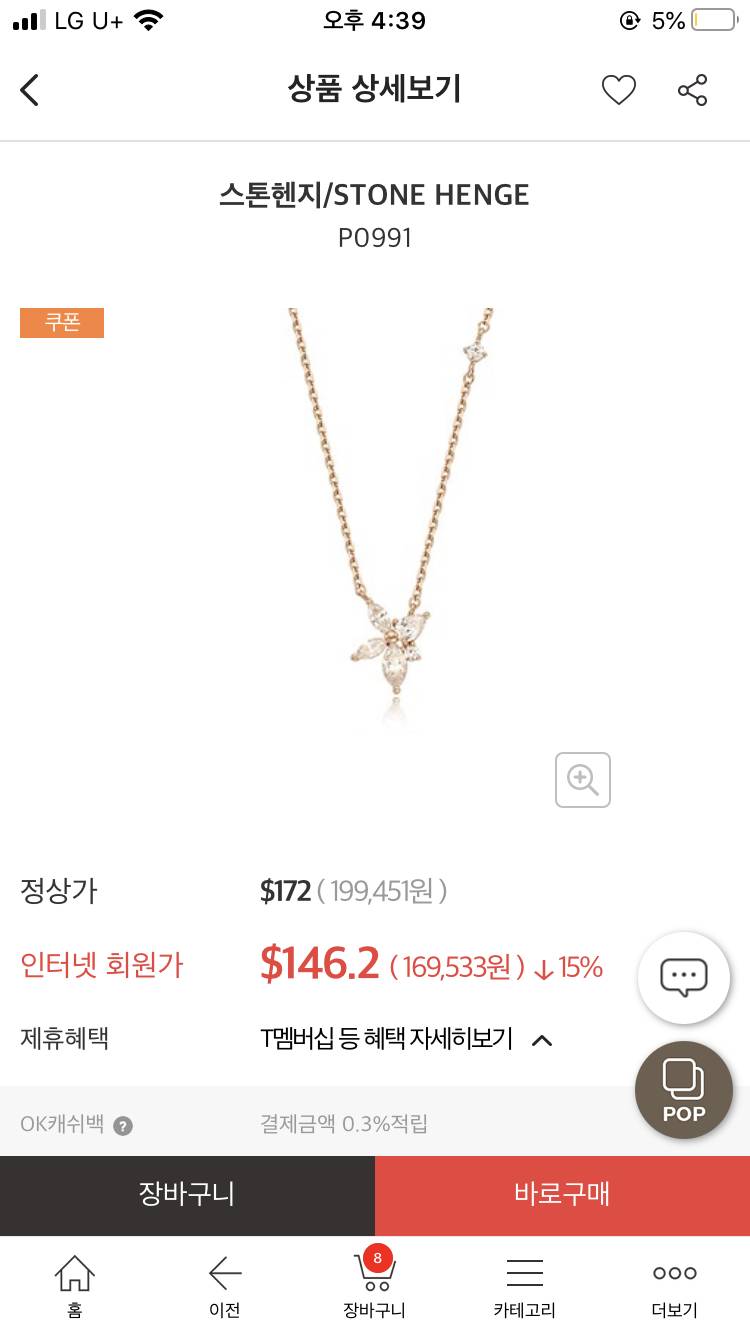750x1334 pixels.
Task: Open the chat inquiry bubble
Action: tap(684, 978)
